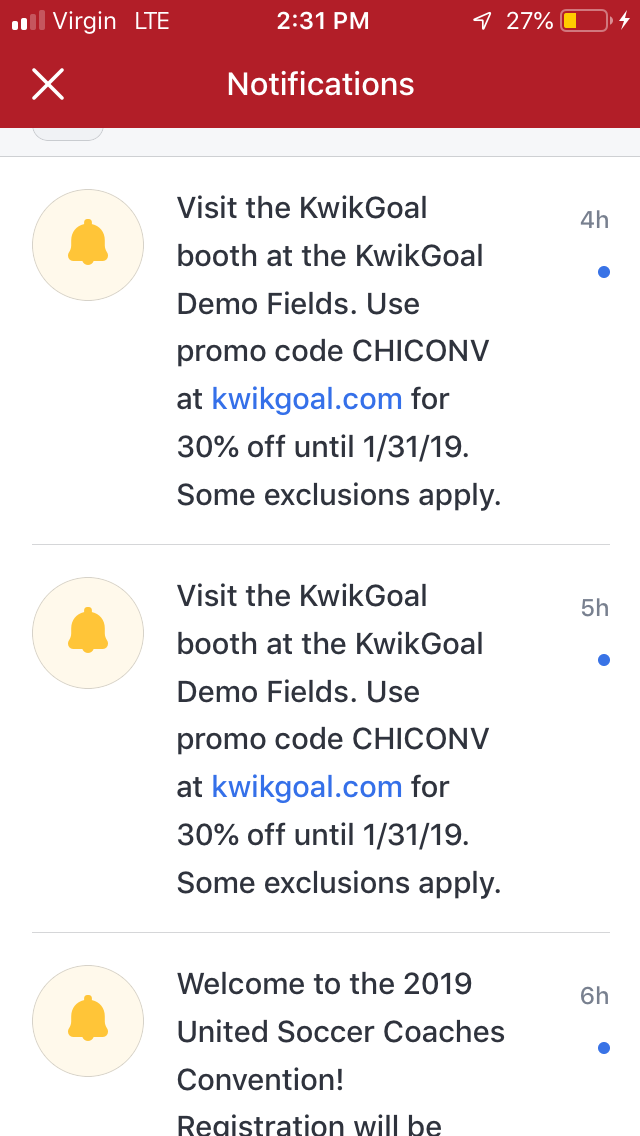Close the Notifications screen

(48, 84)
